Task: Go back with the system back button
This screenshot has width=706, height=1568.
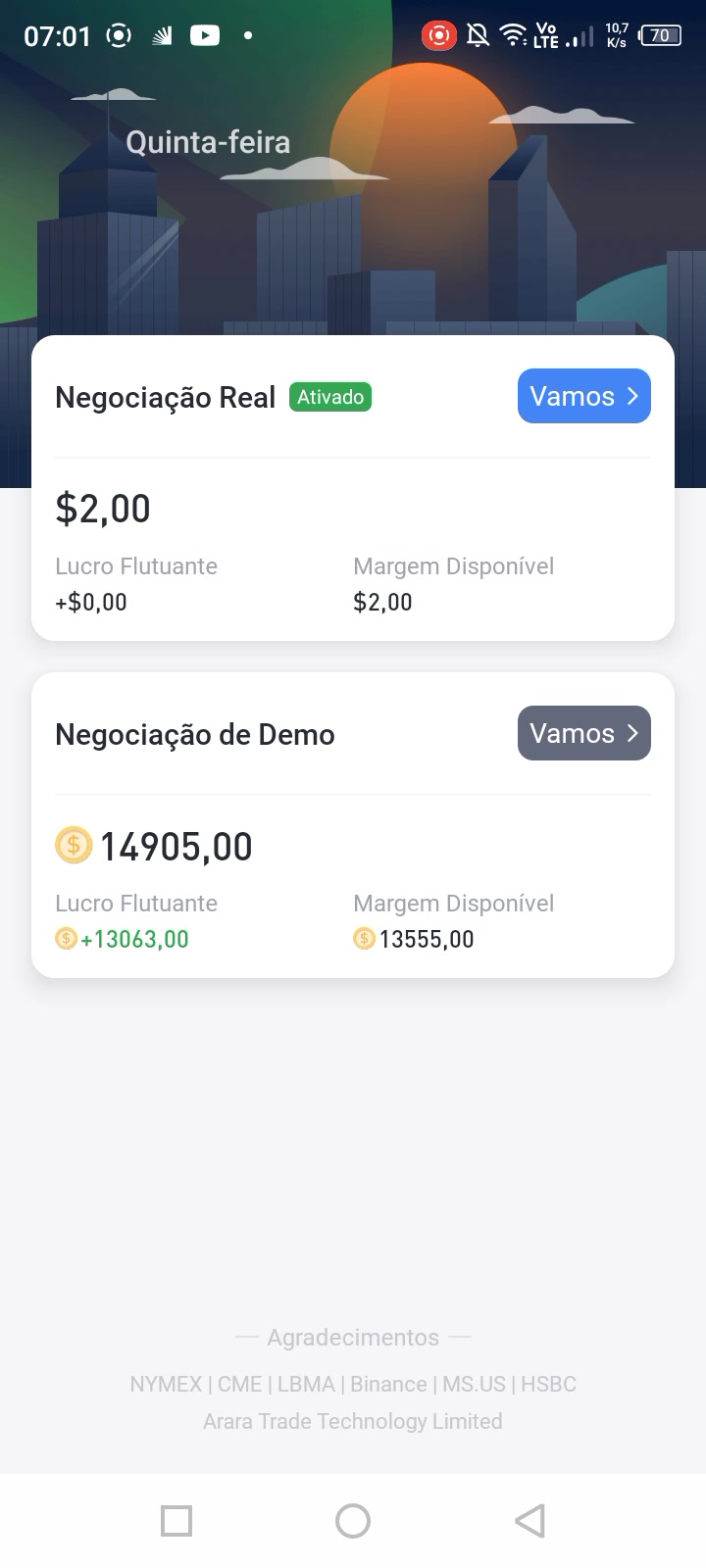Action: pyautogui.click(x=529, y=1521)
